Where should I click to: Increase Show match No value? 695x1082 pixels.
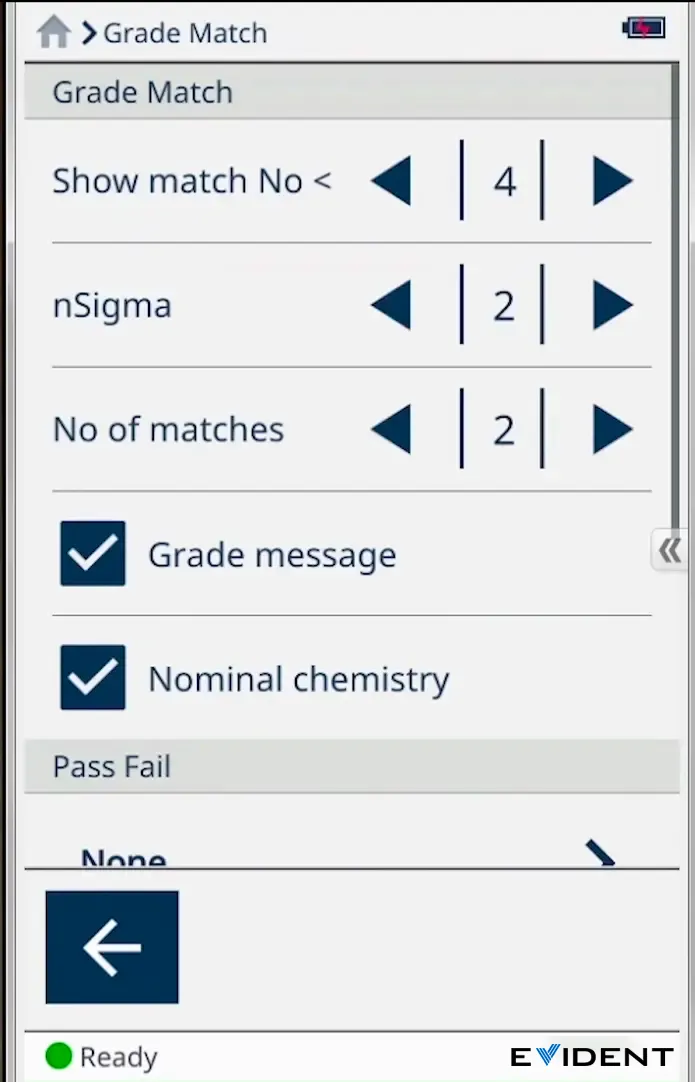612,182
